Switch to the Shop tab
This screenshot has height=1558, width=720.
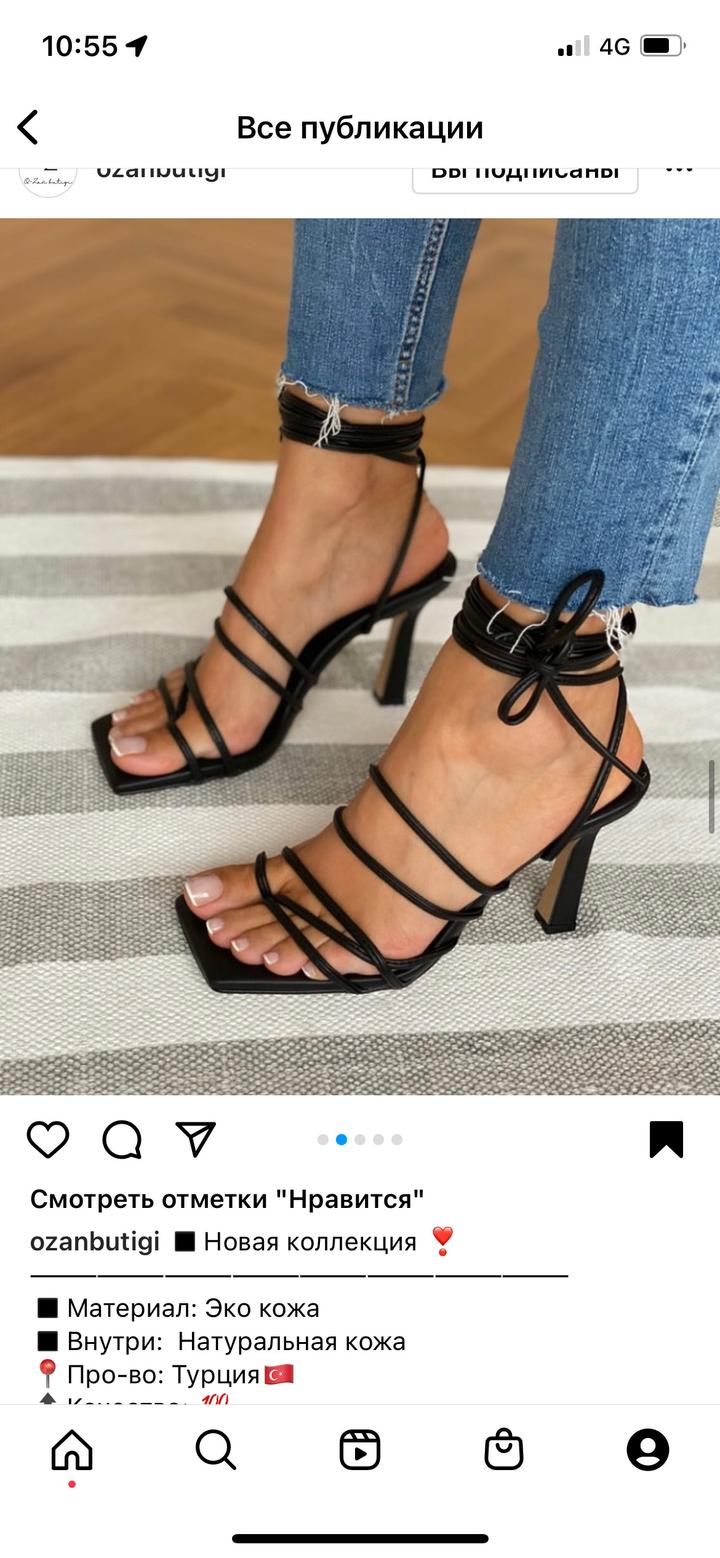(504, 1449)
